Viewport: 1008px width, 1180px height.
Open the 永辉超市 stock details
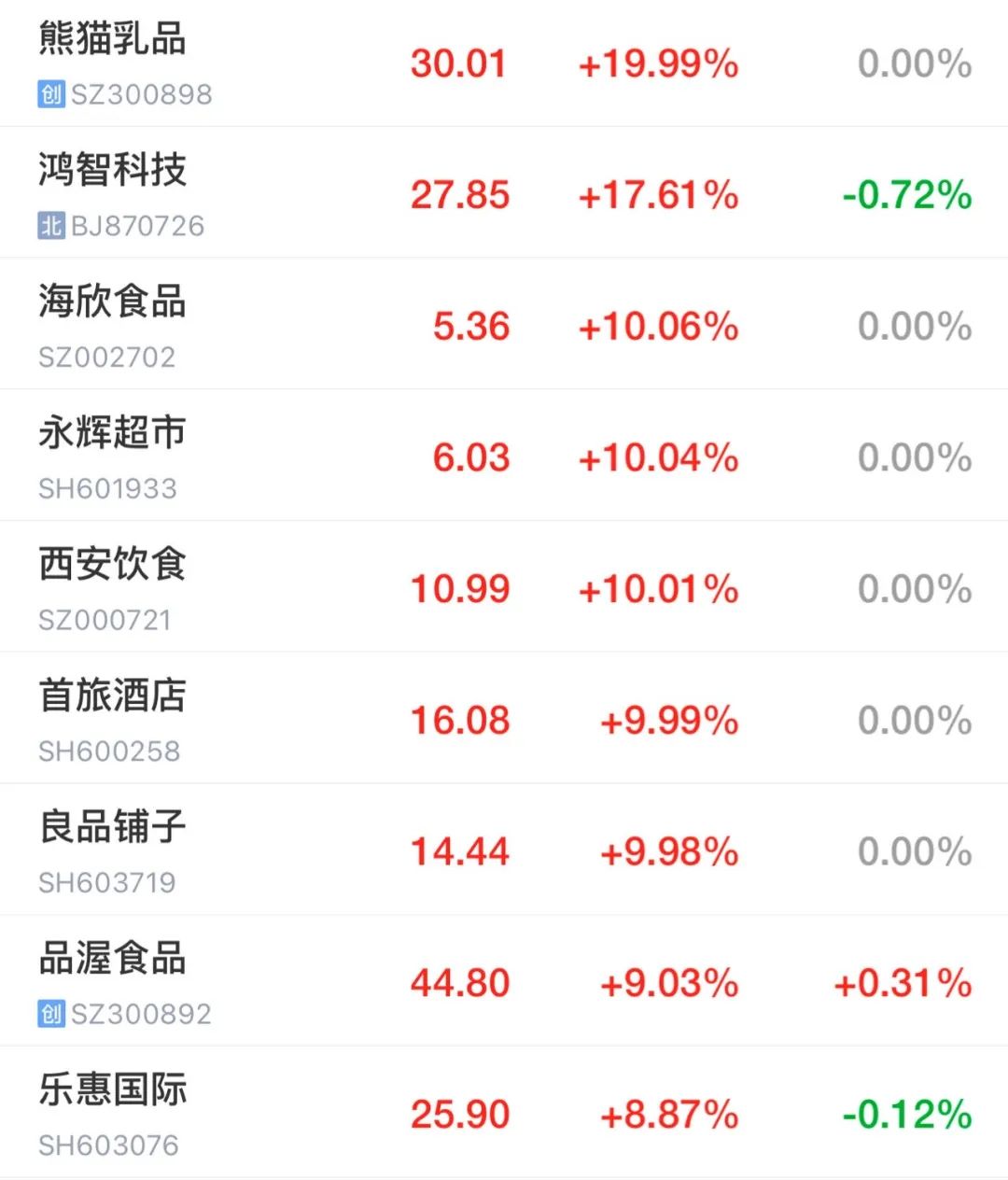[x=112, y=433]
